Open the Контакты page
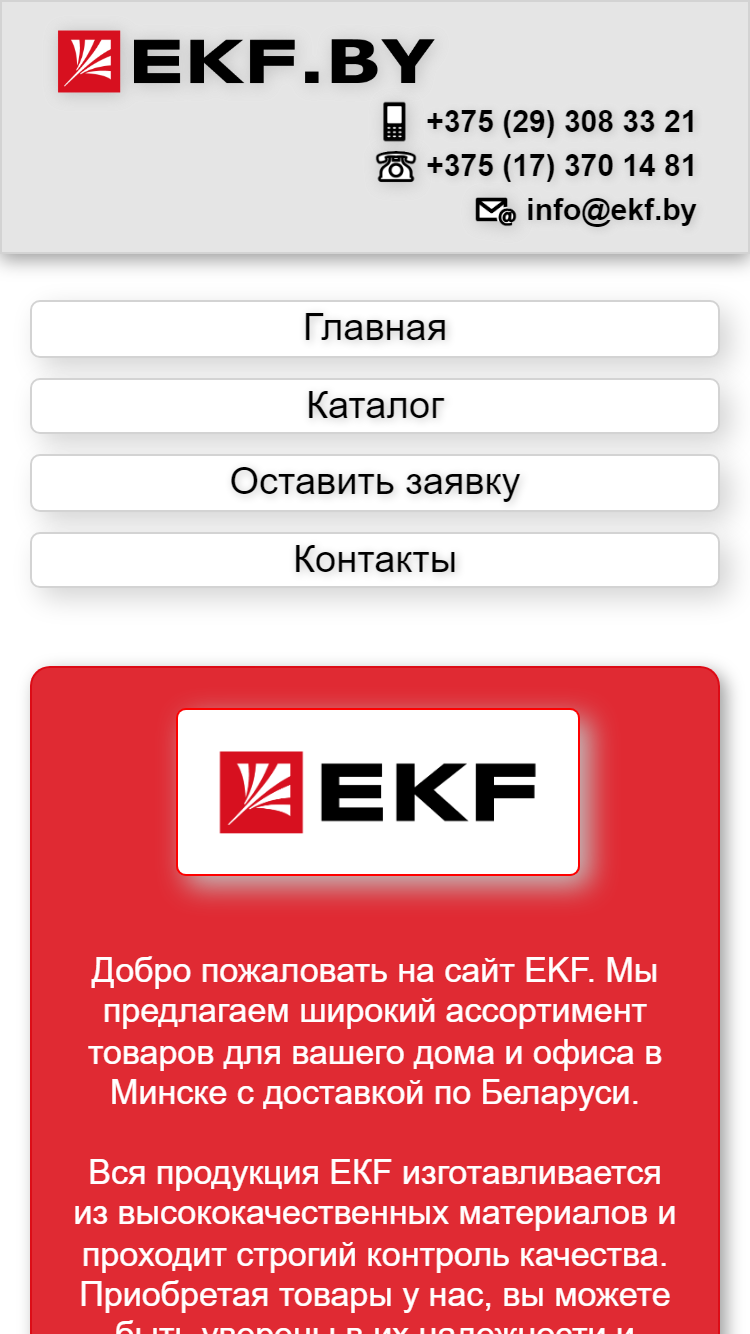The image size is (750, 1334). [x=375, y=560]
